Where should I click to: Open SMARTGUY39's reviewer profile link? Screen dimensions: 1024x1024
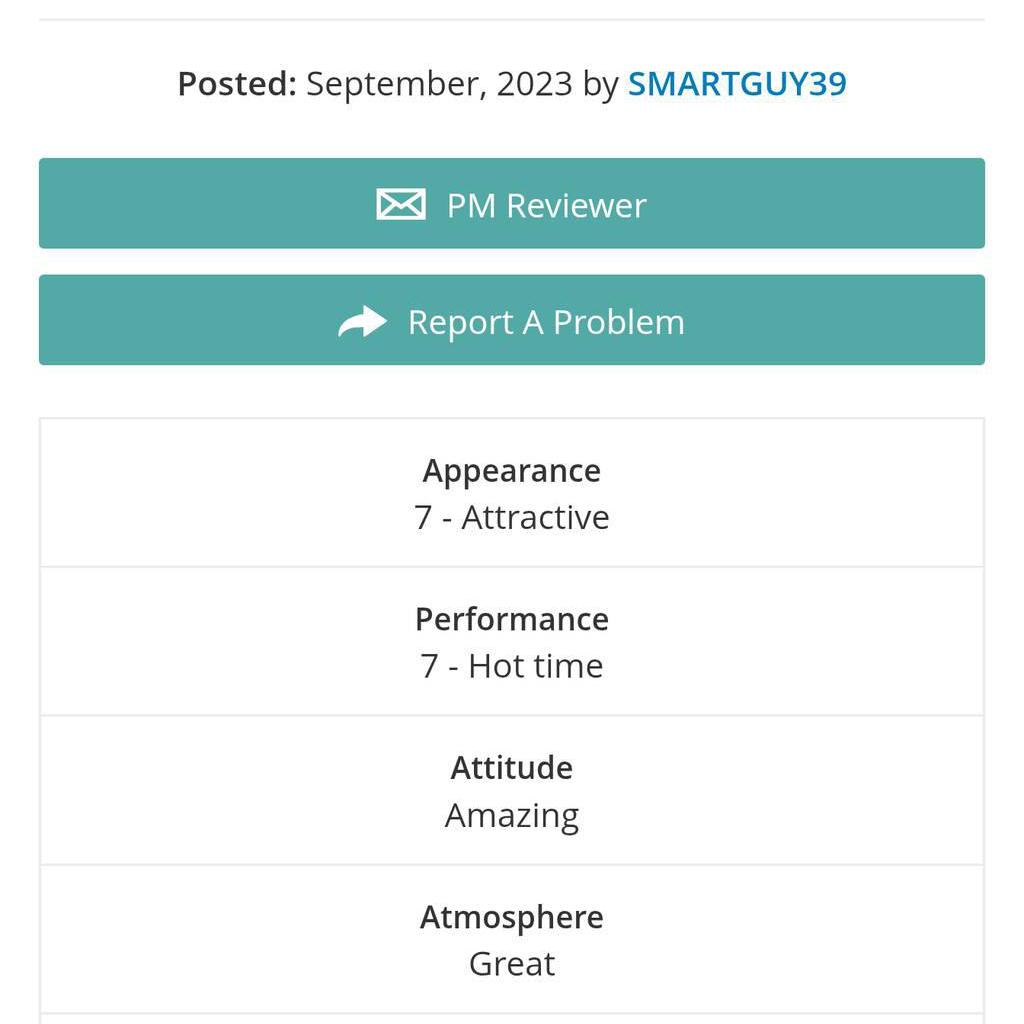pyautogui.click(x=737, y=84)
